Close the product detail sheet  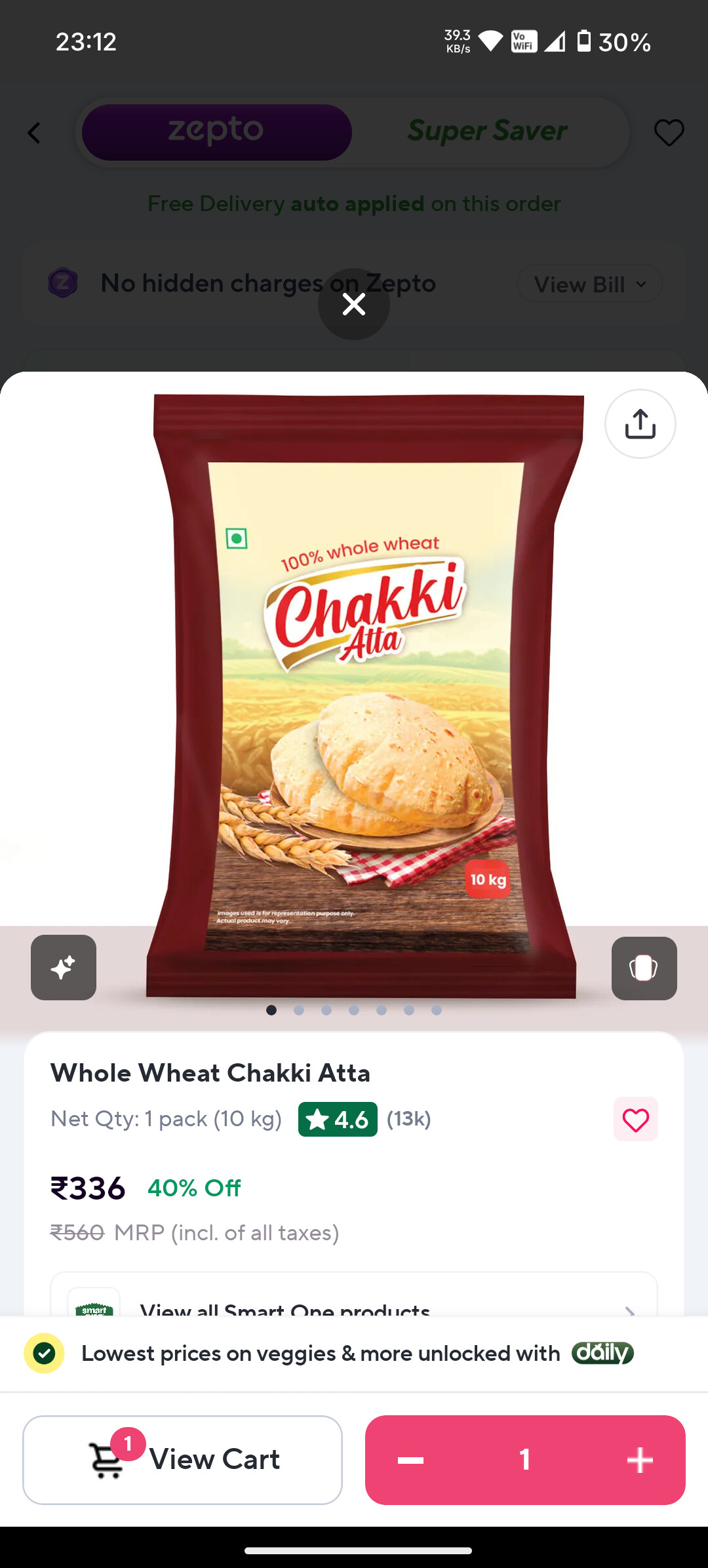(354, 304)
